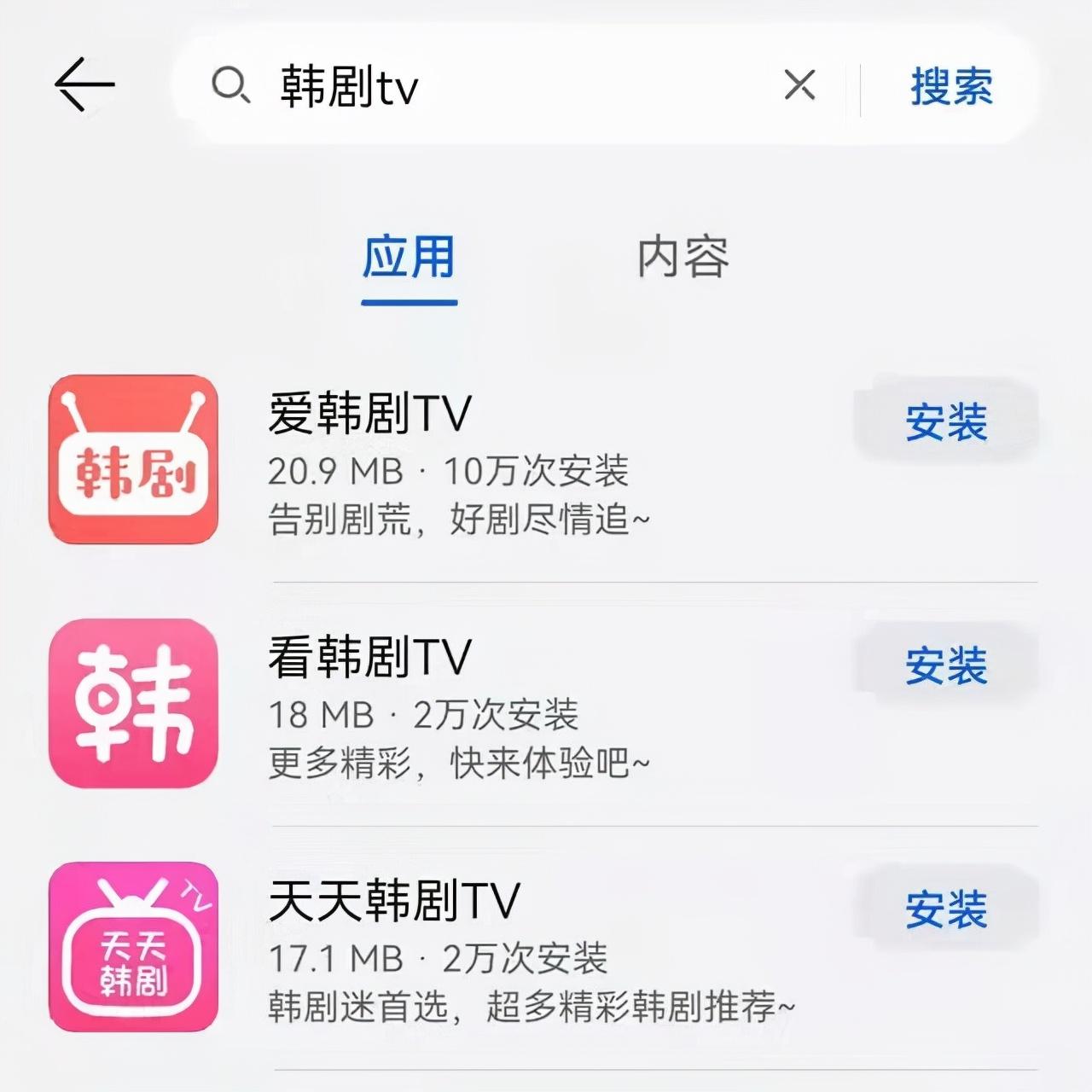This screenshot has width=1092, height=1092.
Task: Open the 天天韩剧TV app details
Action: [x=393, y=901]
